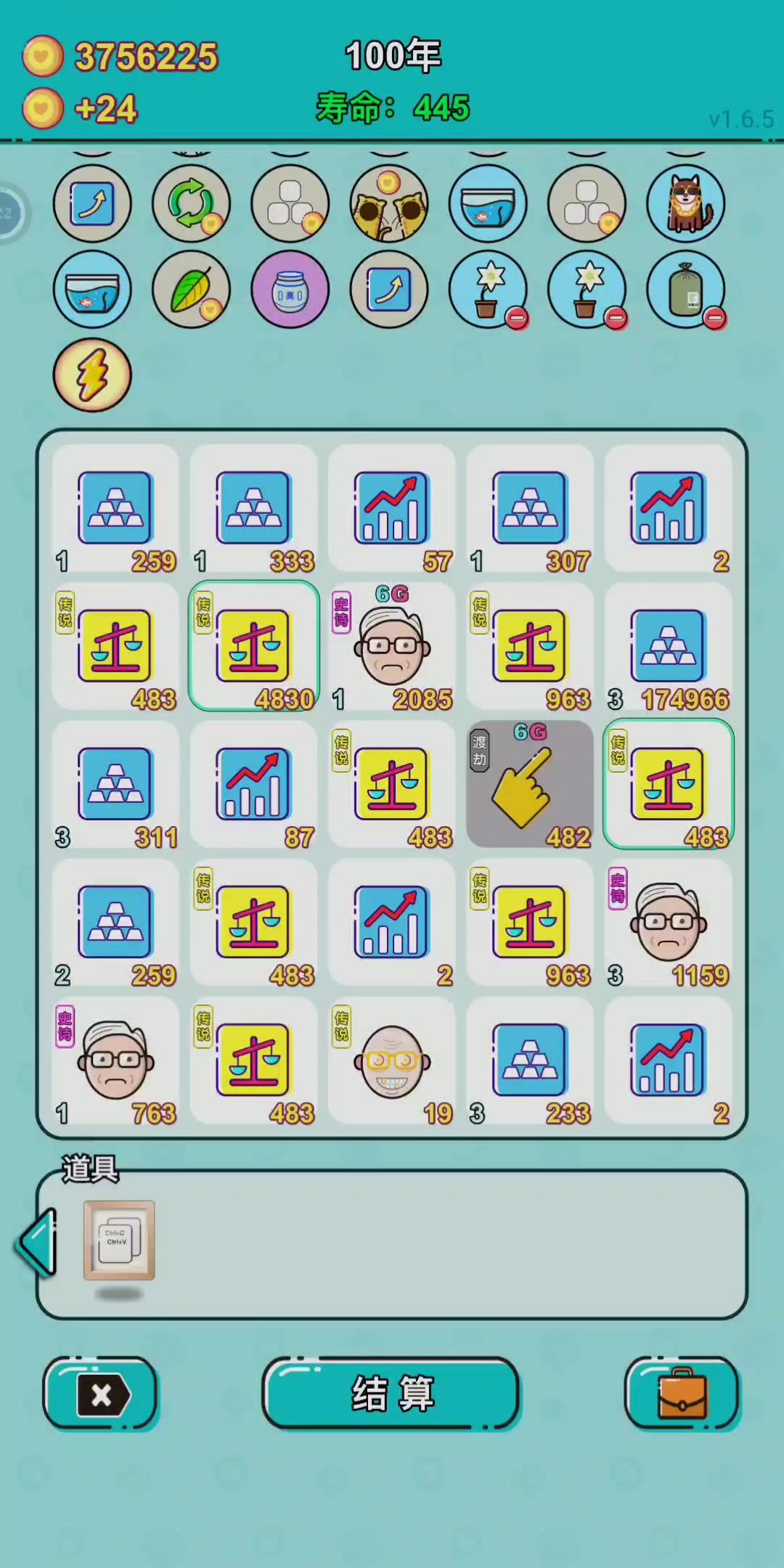Image resolution: width=784 pixels, height=1568 pixels.
Task: Tap the green refresh arrows relic
Action: pos(191,203)
